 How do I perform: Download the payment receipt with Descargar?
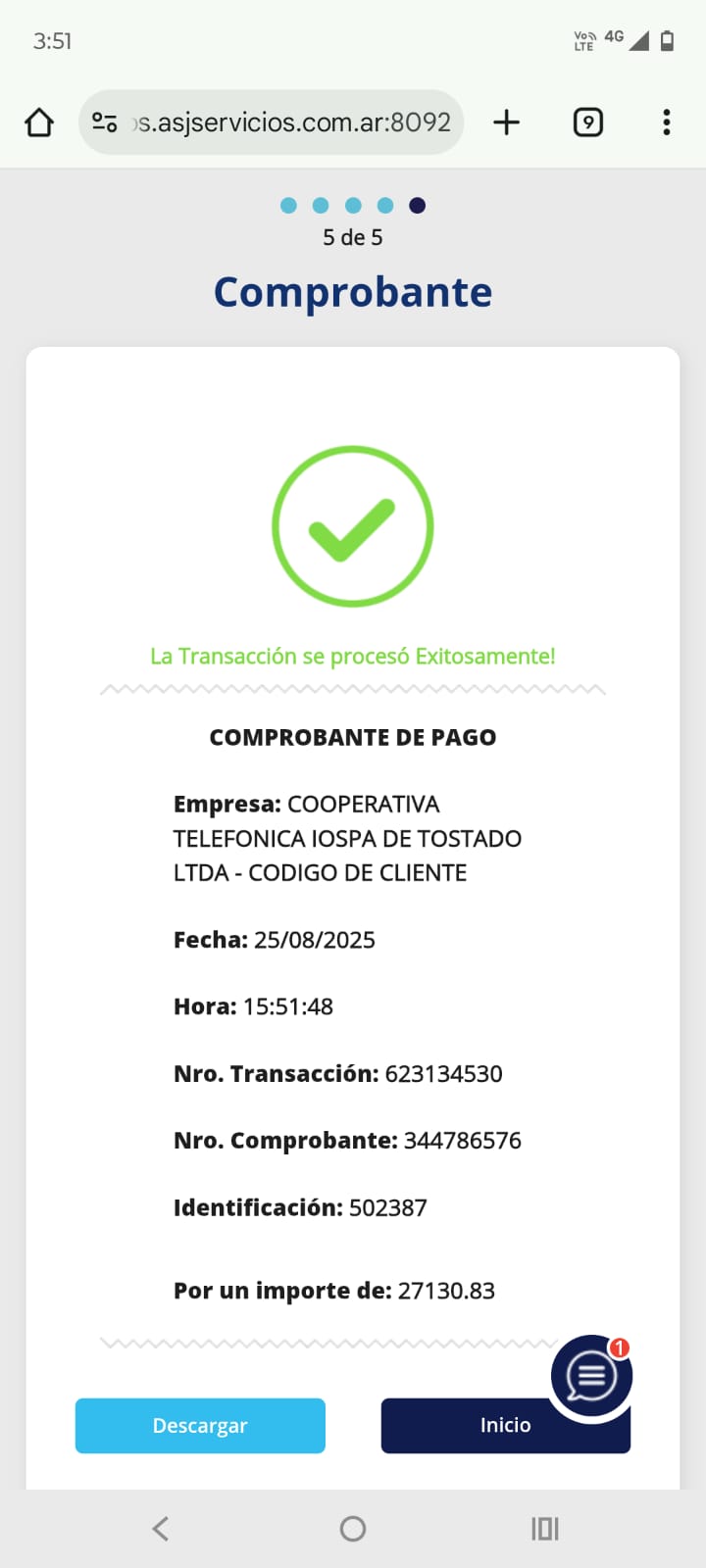click(x=200, y=1425)
